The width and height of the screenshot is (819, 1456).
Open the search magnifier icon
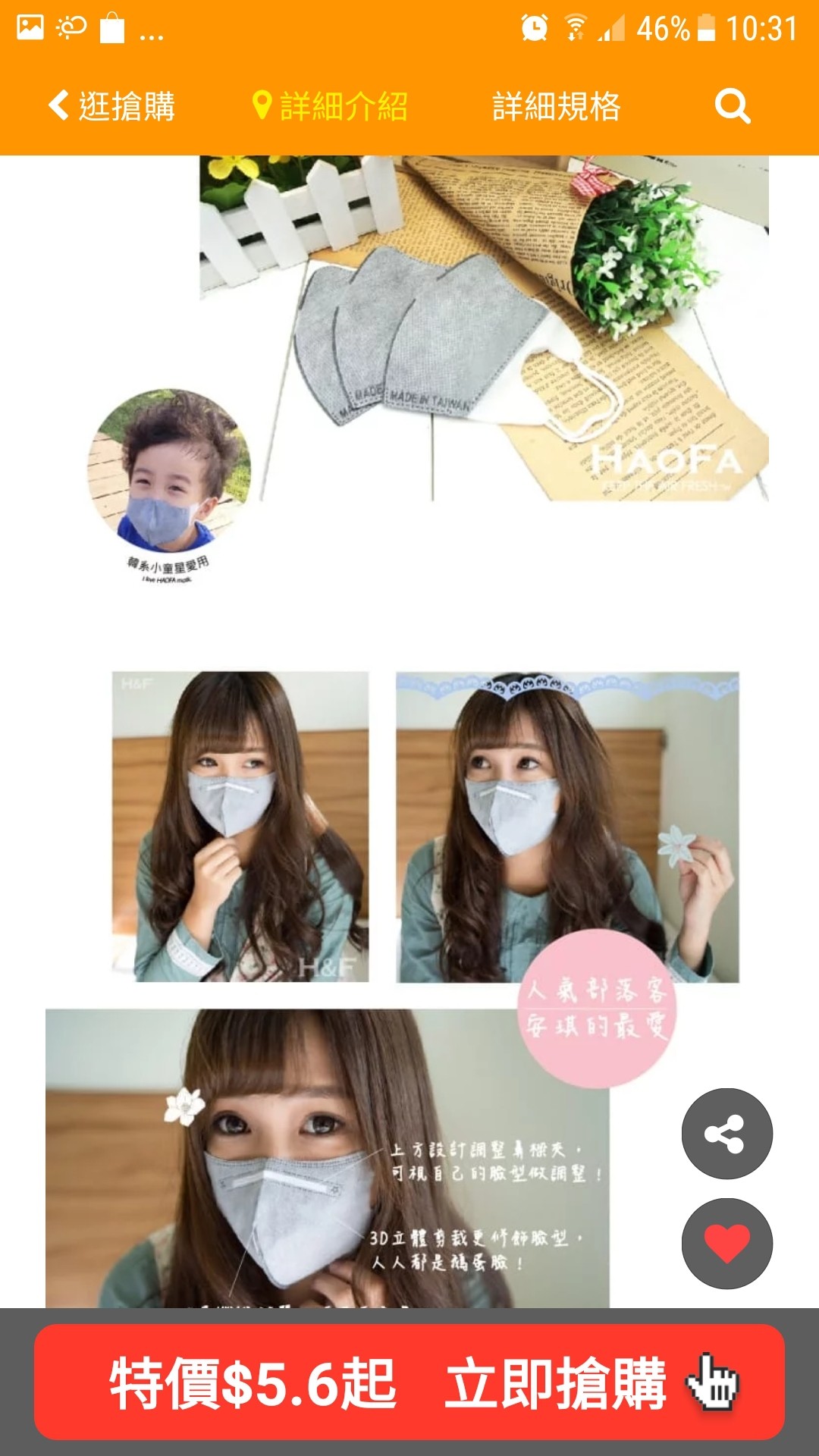(x=732, y=106)
